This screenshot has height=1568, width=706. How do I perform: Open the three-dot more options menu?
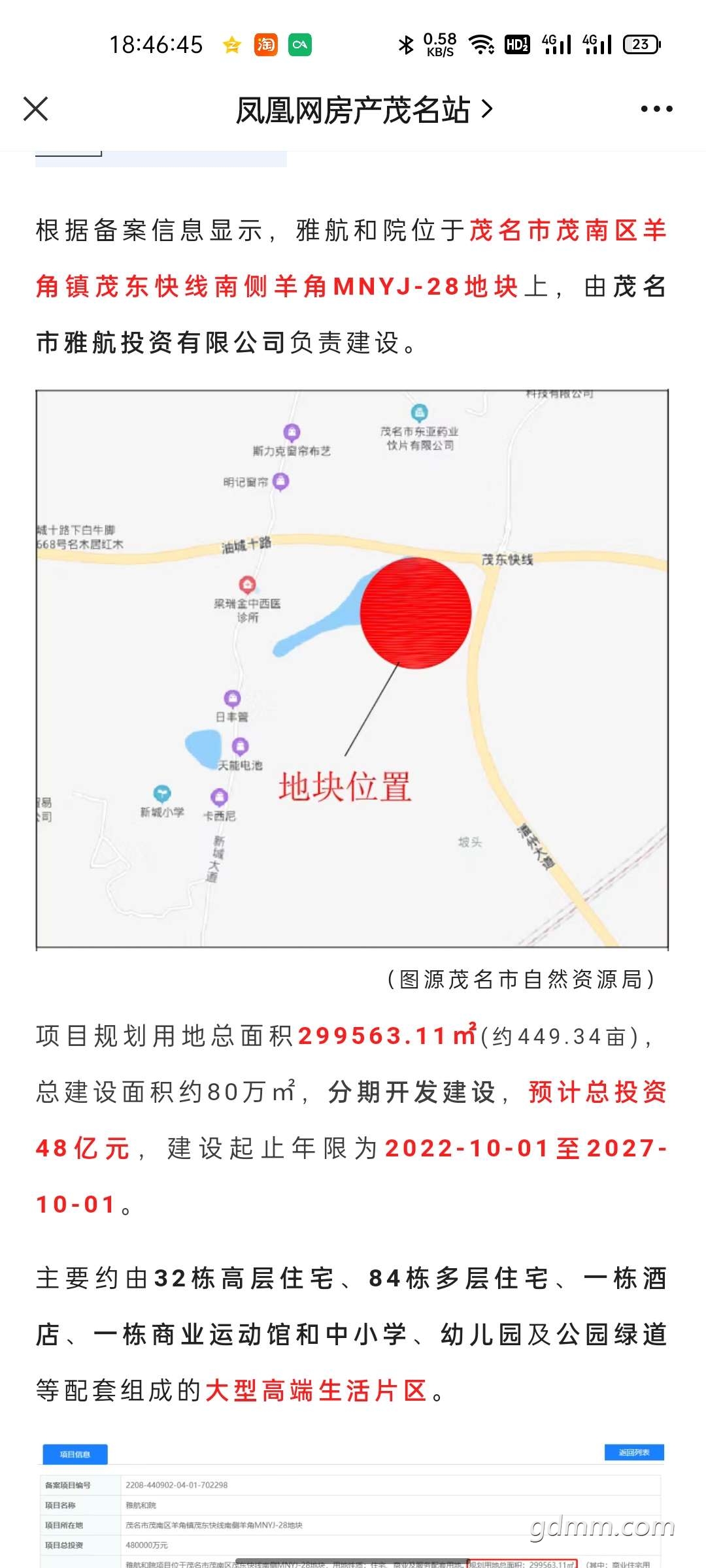pyautogui.click(x=656, y=109)
